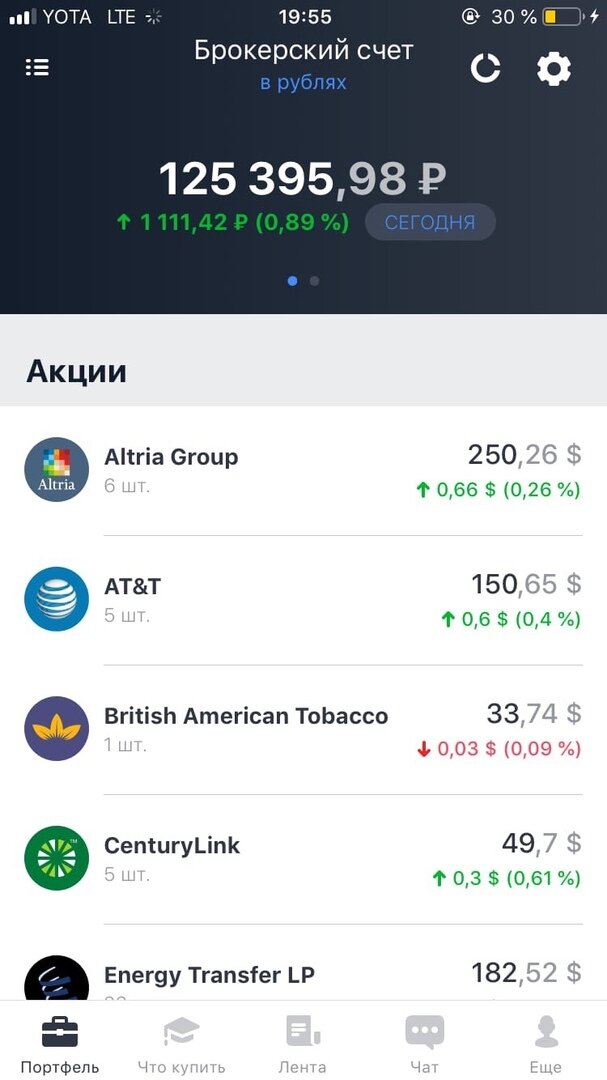Go to the «Лента» tab
Screen dimensions: 607x1080
coord(302,1044)
